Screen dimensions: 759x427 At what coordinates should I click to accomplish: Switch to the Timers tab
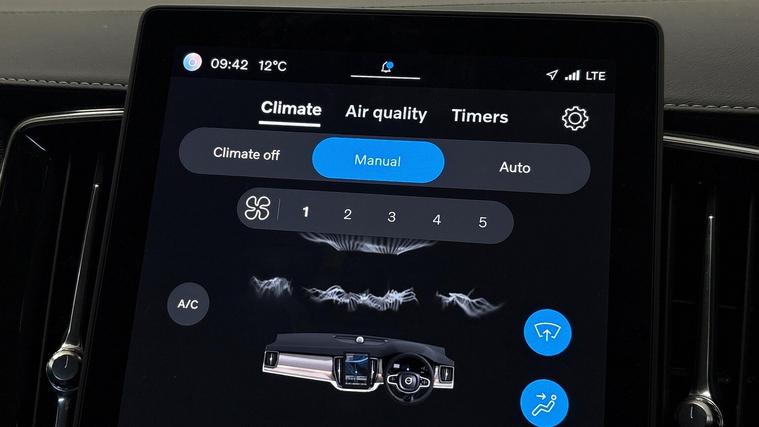click(480, 116)
